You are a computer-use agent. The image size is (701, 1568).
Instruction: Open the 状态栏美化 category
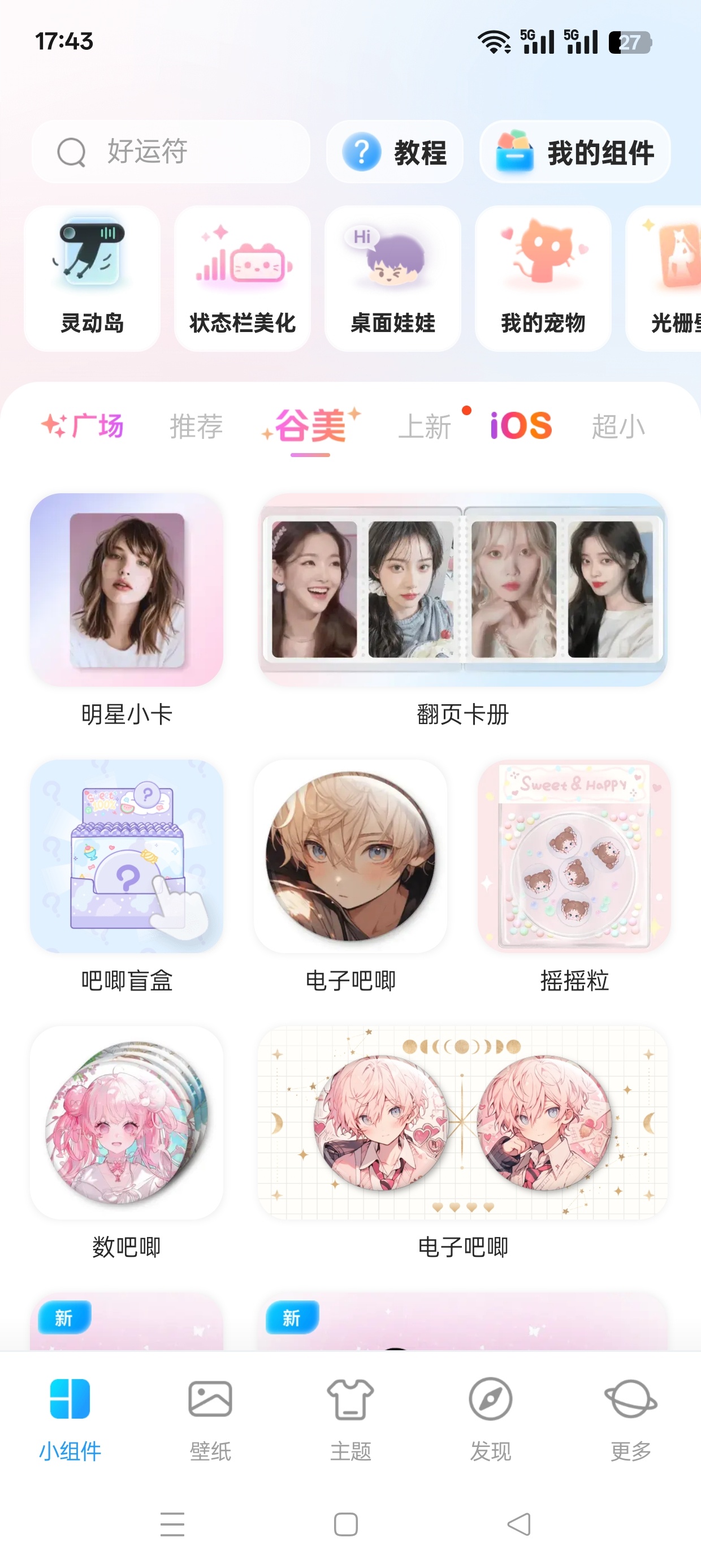click(242, 278)
